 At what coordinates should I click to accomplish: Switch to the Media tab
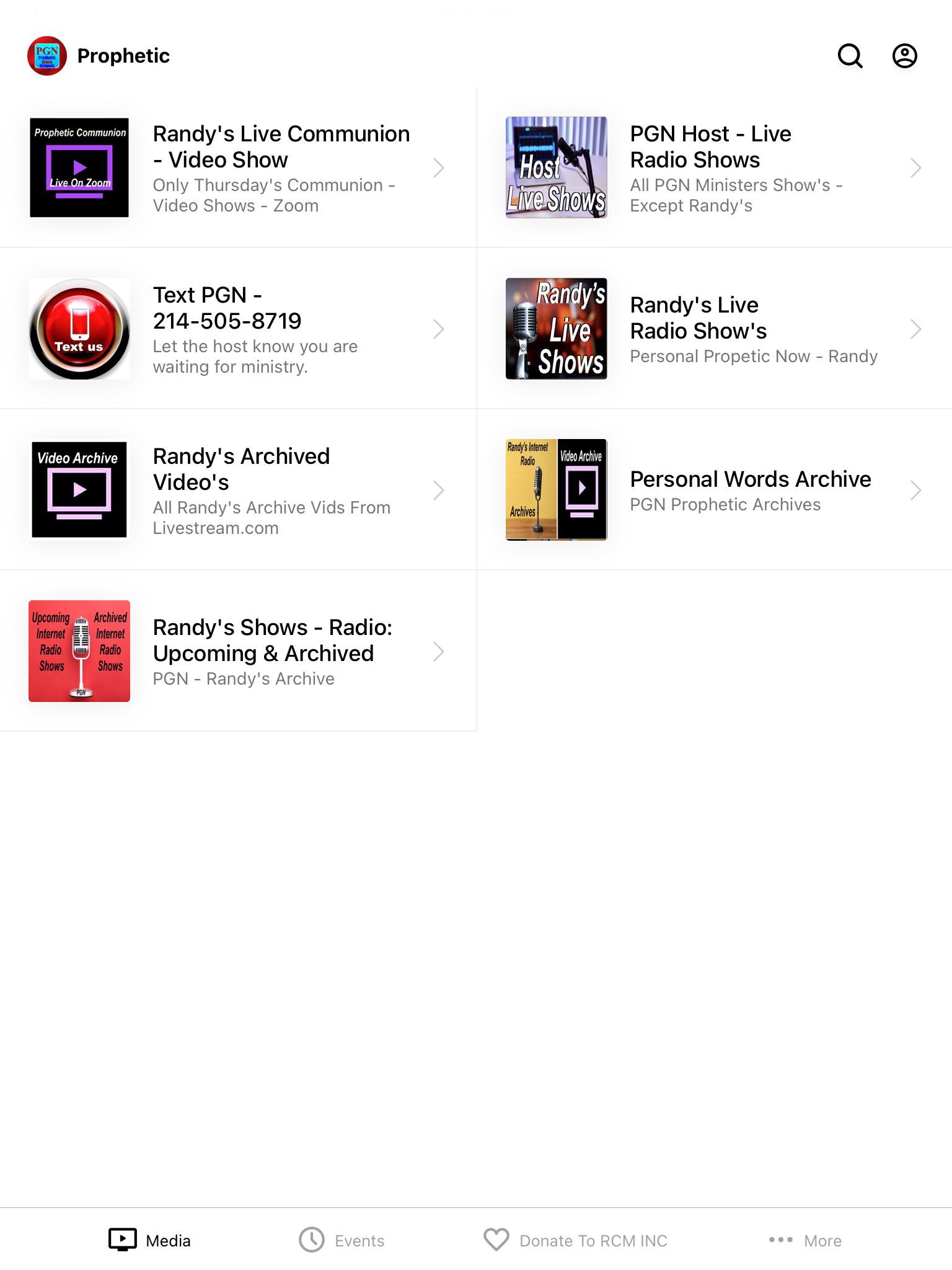[x=150, y=1240]
